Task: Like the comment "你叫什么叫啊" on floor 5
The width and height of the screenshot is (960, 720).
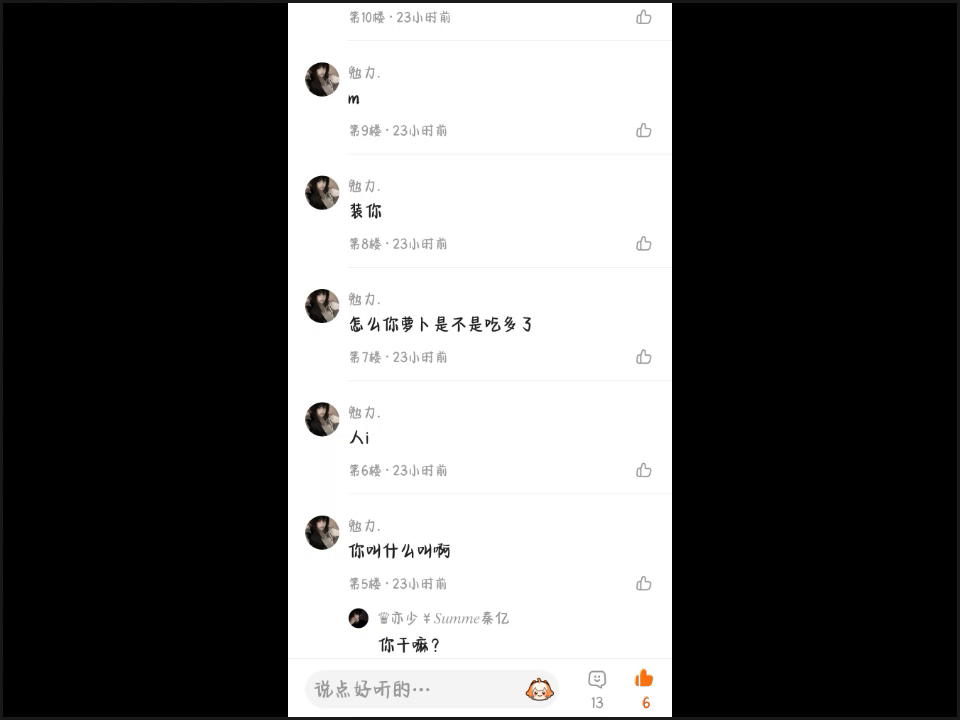Action: tap(644, 583)
